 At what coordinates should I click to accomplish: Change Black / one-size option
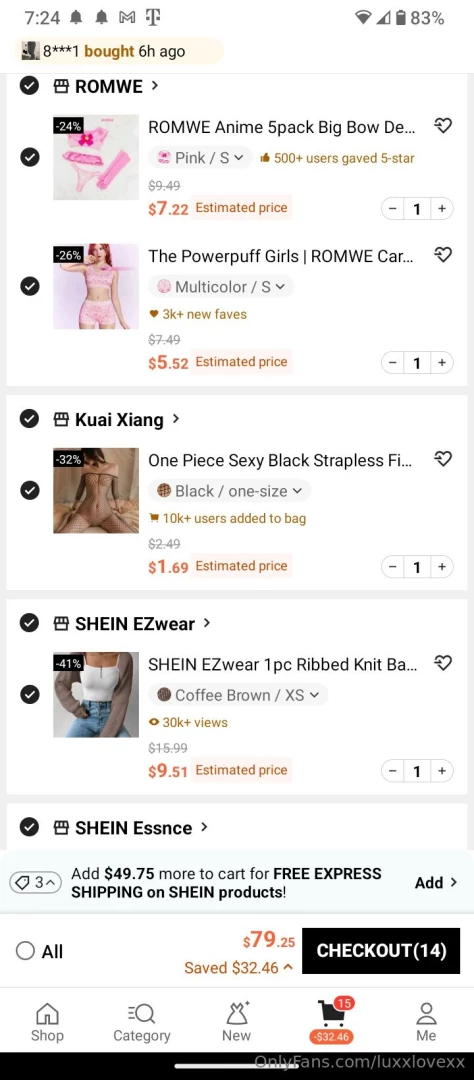click(229, 491)
